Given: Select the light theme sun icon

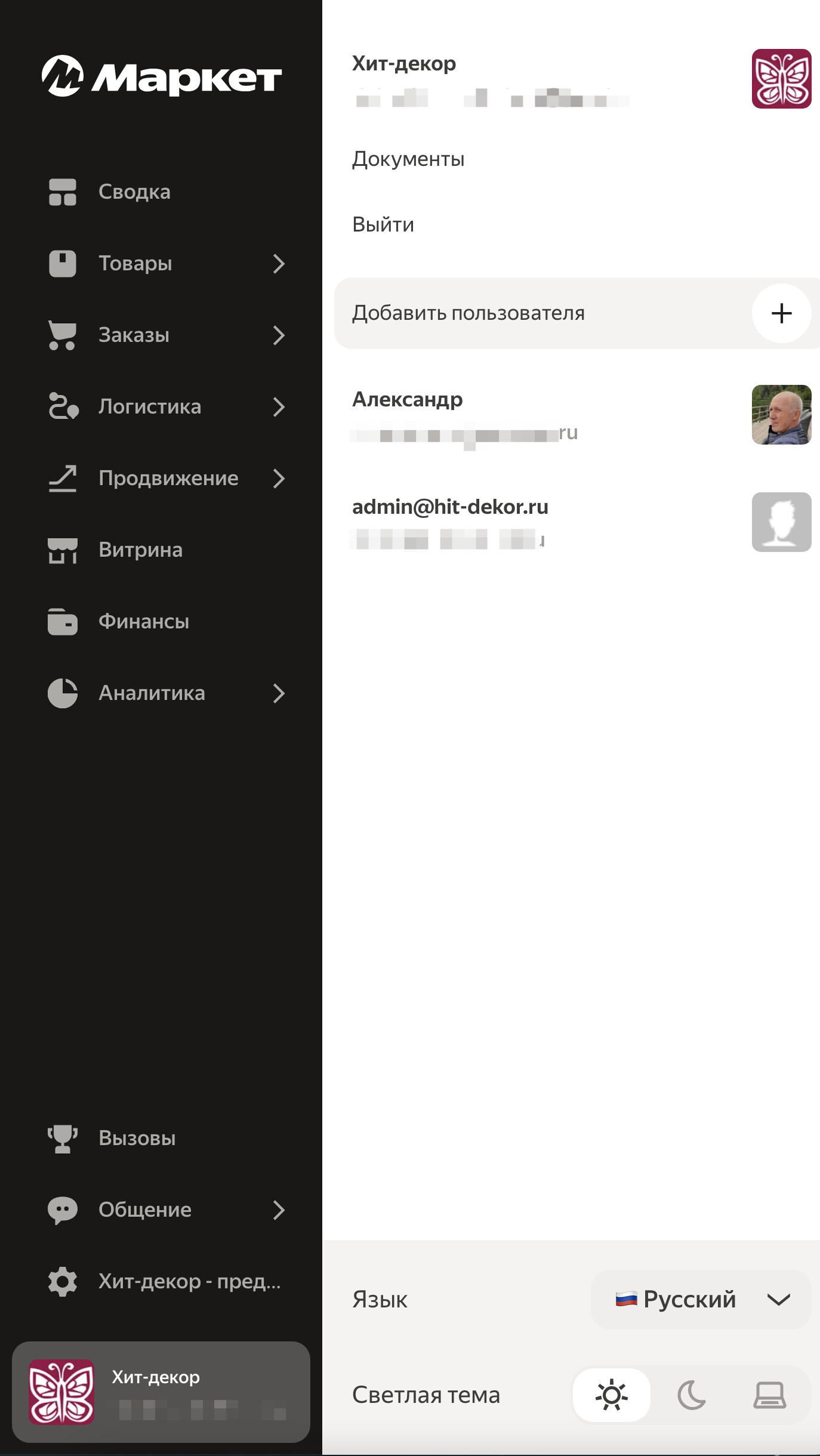Looking at the screenshot, I should pos(612,1395).
